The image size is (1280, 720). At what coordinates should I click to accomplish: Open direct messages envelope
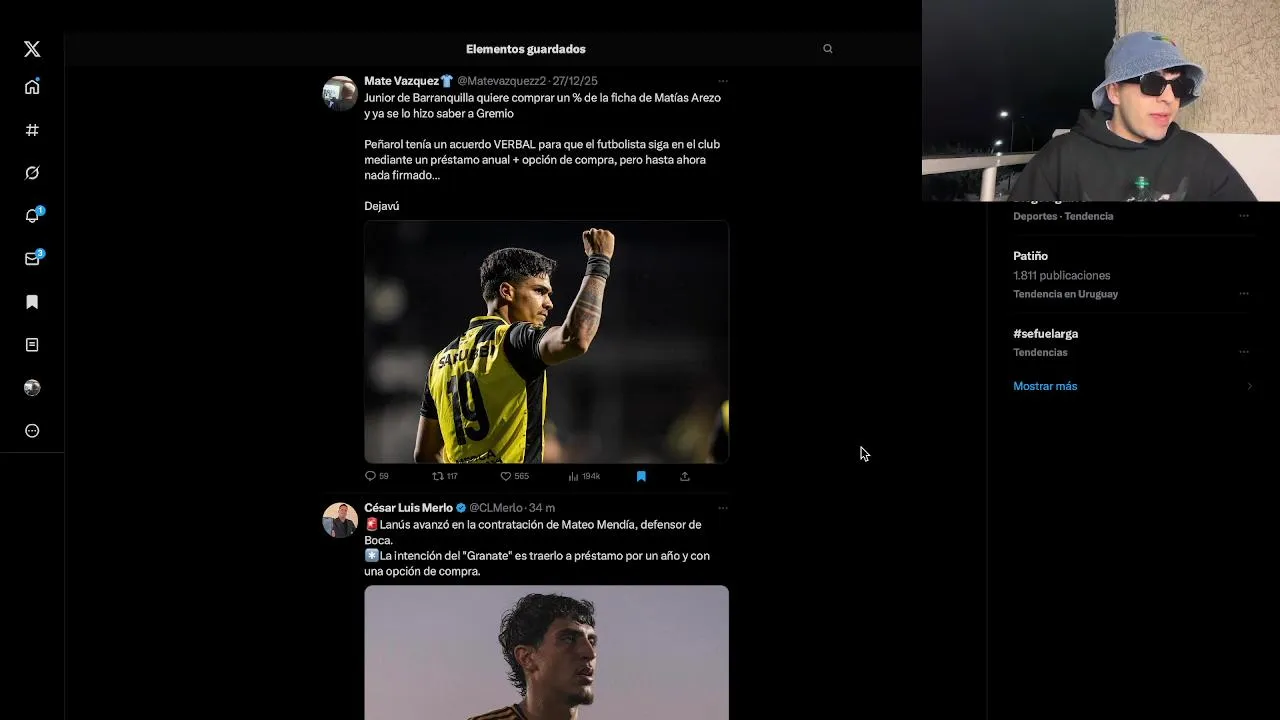pos(32,259)
